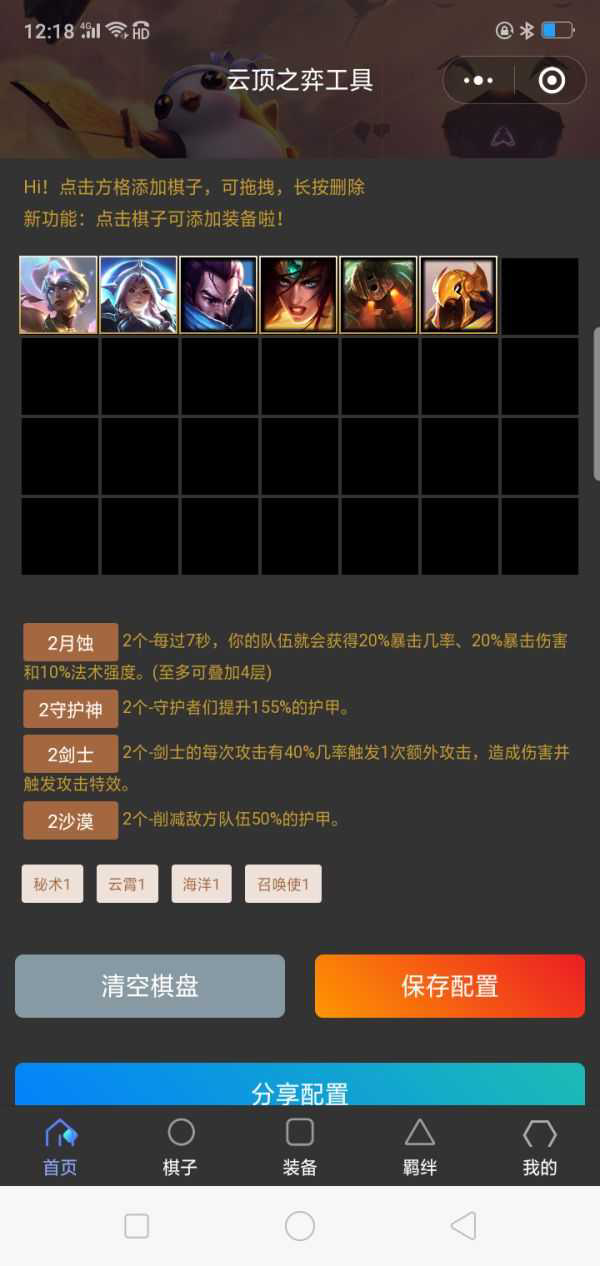Viewport: 600px width, 1266px height.
Task: Tap the 2沙漠 synergy tag
Action: click(x=70, y=821)
